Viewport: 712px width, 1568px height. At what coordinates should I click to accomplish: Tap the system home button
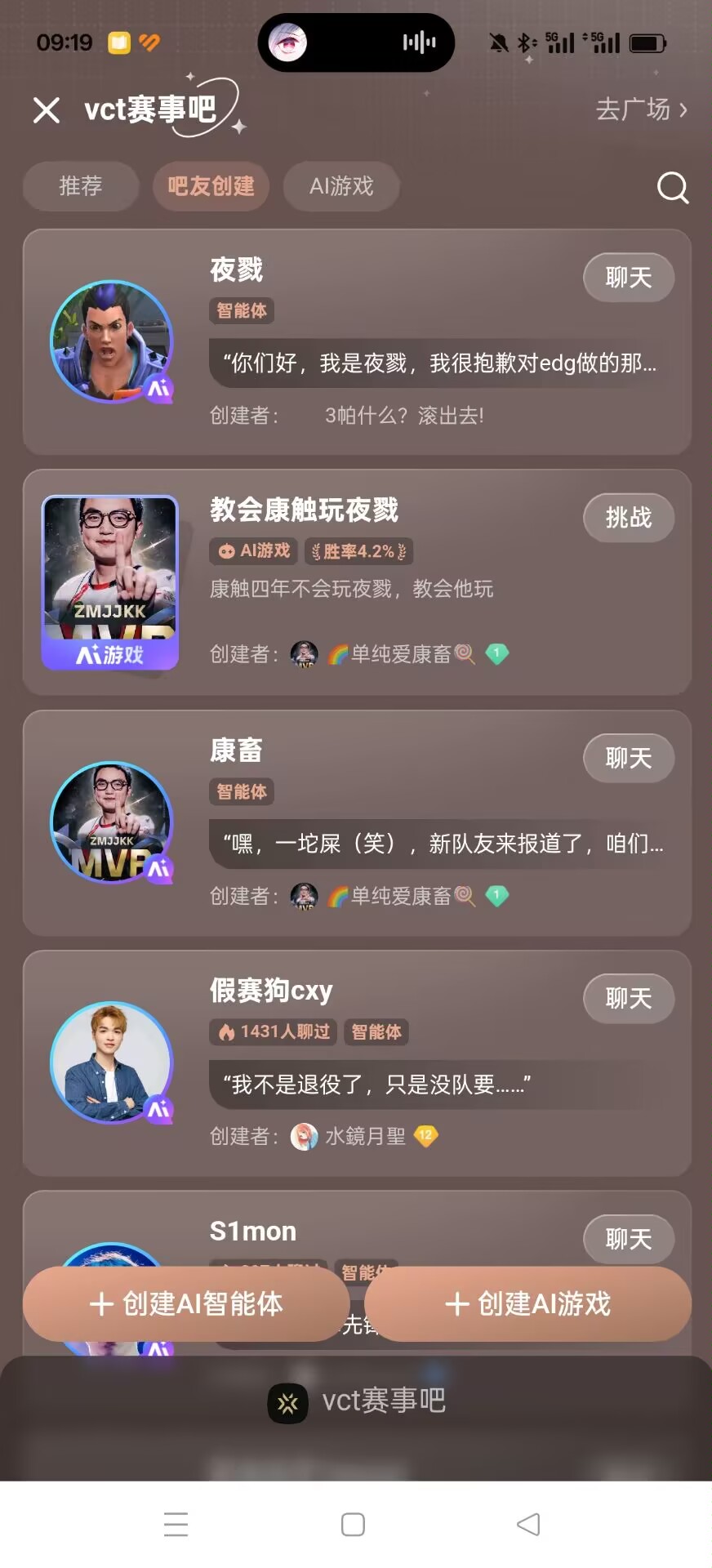[353, 1524]
